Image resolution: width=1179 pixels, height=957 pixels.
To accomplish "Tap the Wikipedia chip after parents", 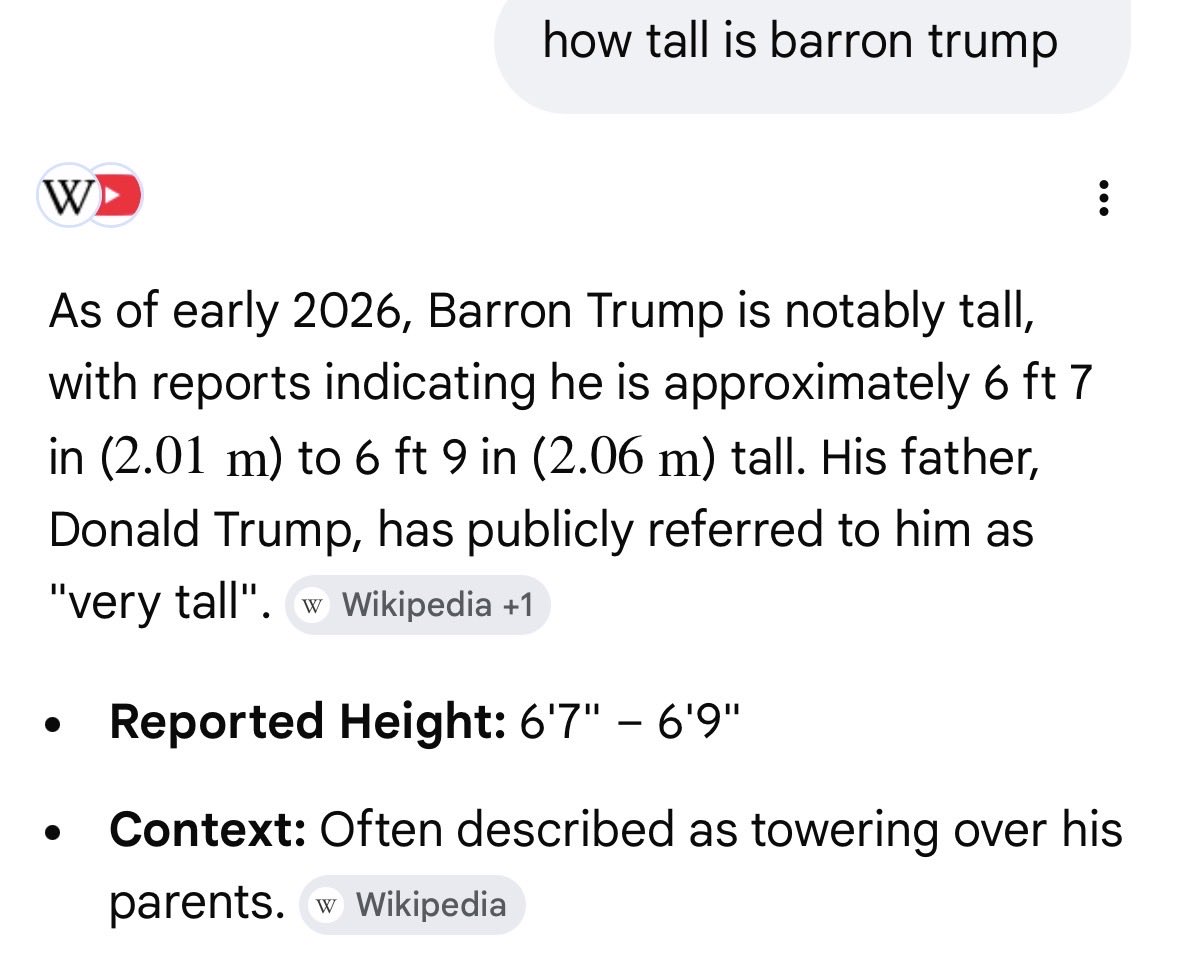I will [412, 904].
